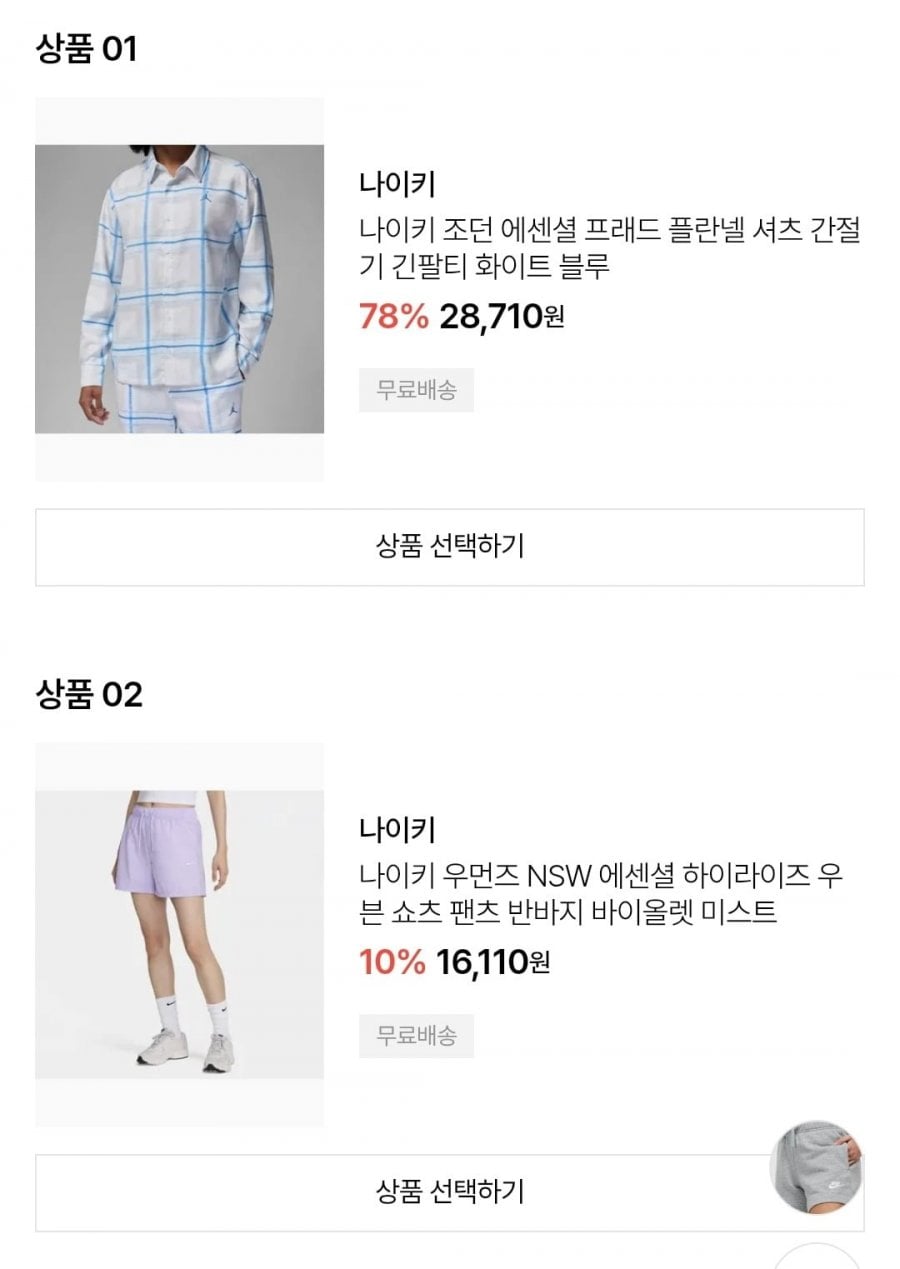Select product 01 via 상품 선택하기 button
The width and height of the screenshot is (900, 1269).
tap(449, 547)
